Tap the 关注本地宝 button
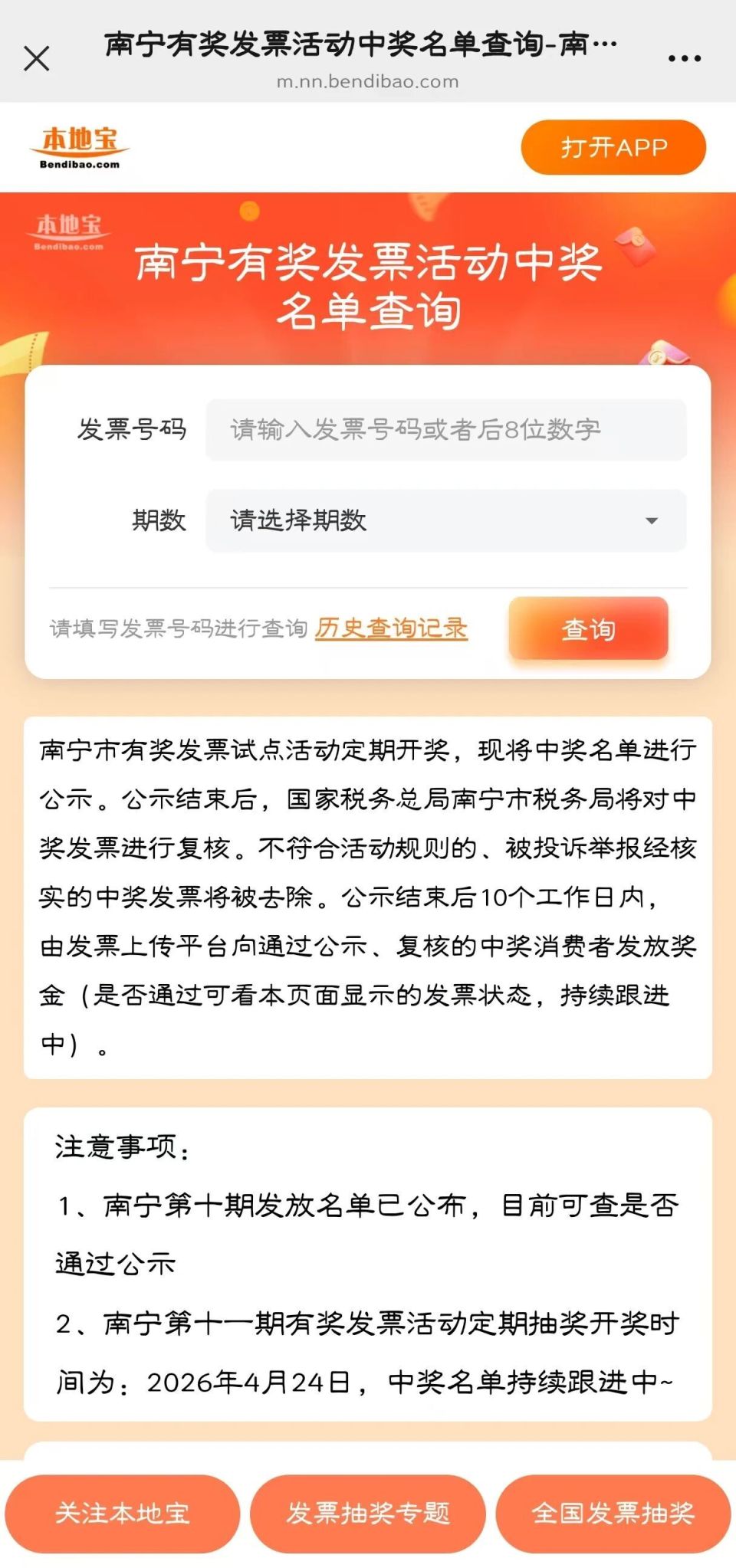Image resolution: width=736 pixels, height=1568 pixels. (123, 1513)
